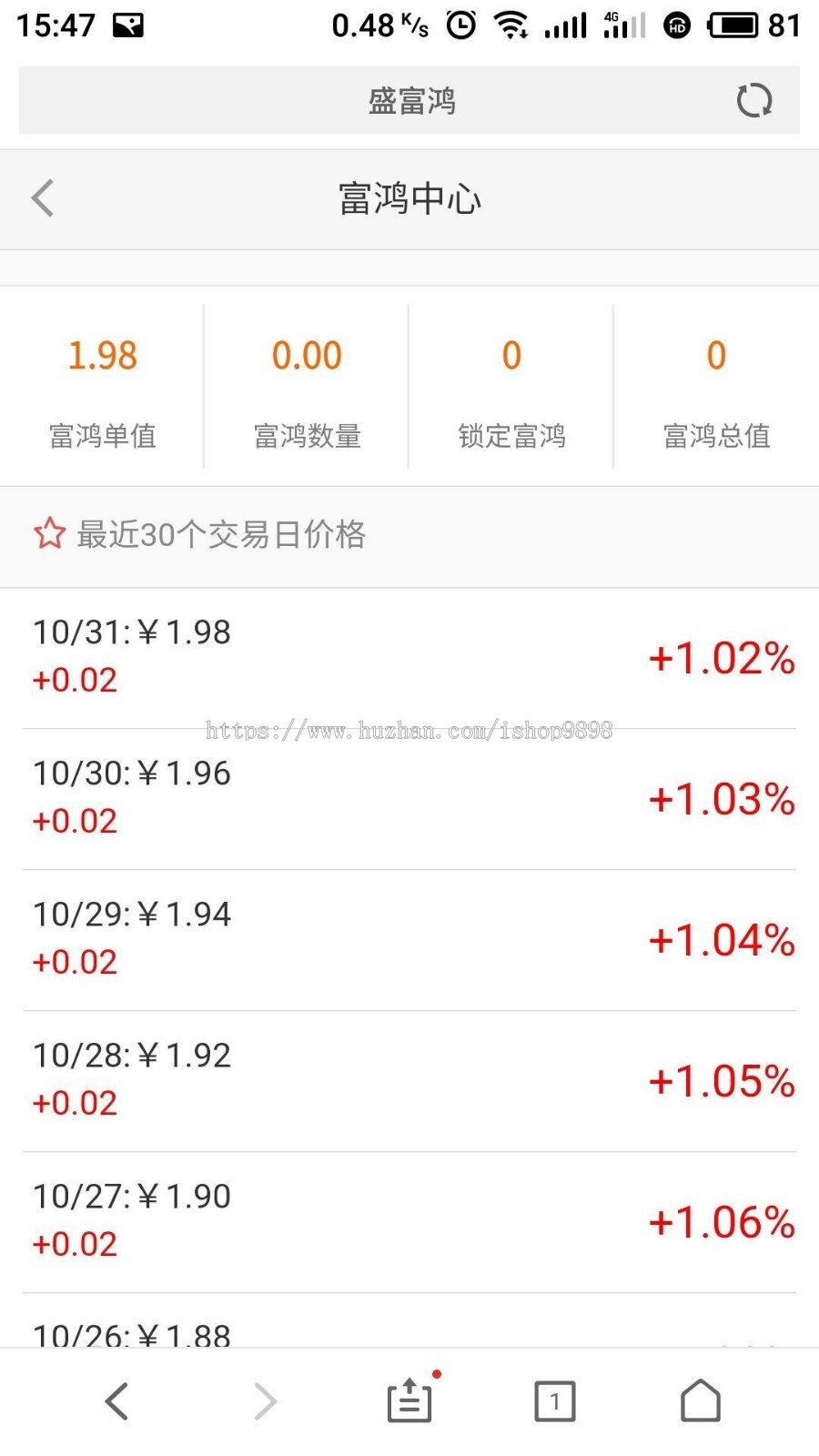Refresh the 盛富鸿 page

click(x=753, y=101)
